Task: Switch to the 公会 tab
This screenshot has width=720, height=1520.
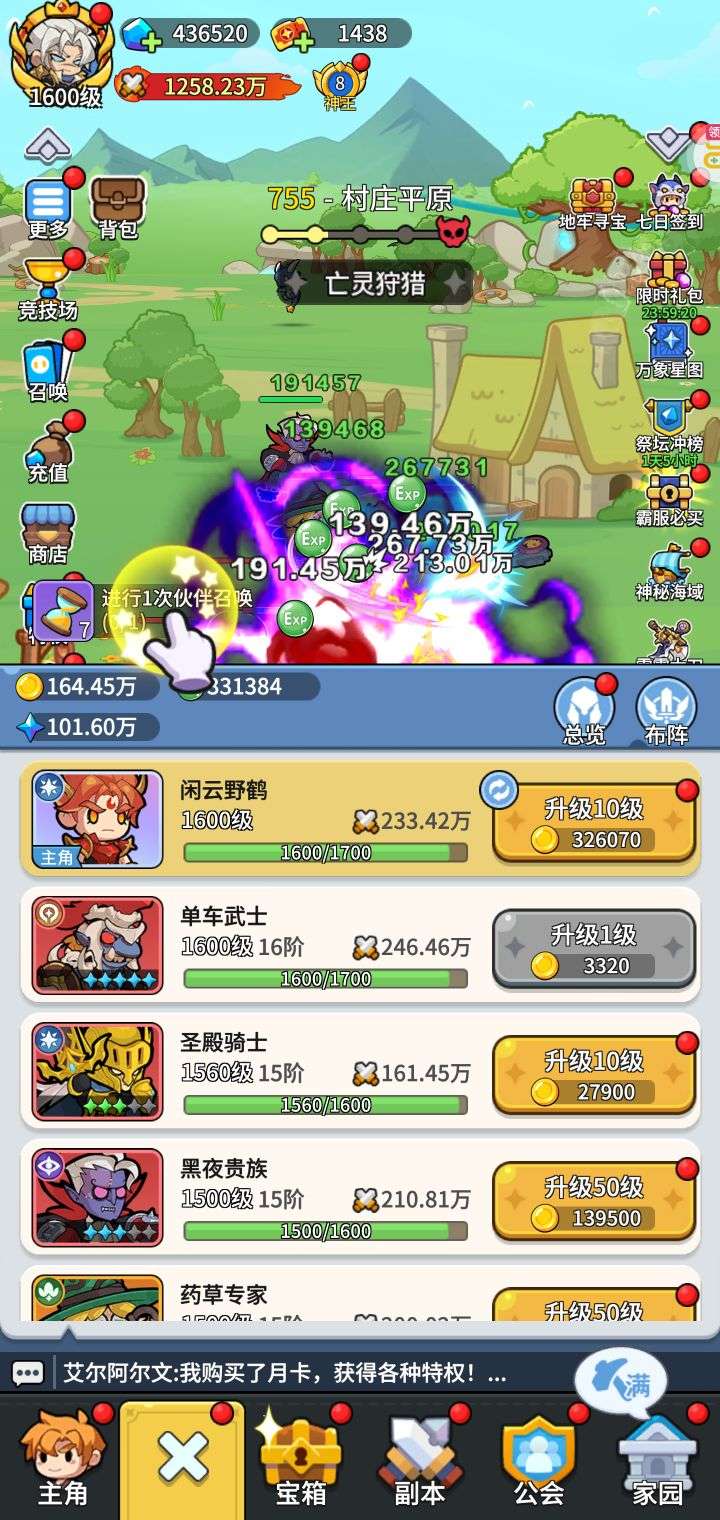Action: coord(539,1462)
